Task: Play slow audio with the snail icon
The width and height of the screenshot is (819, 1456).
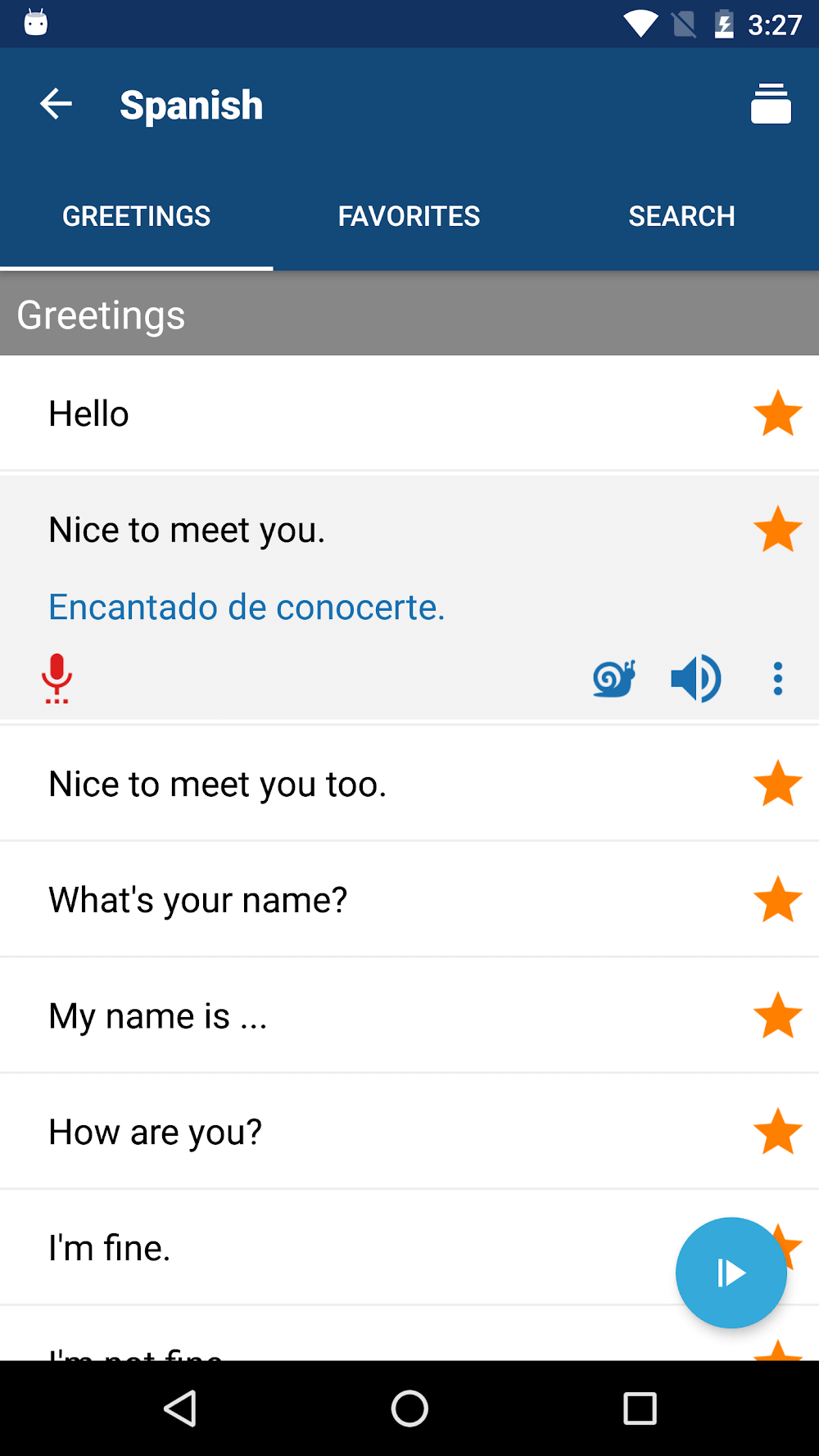Action: 614,678
